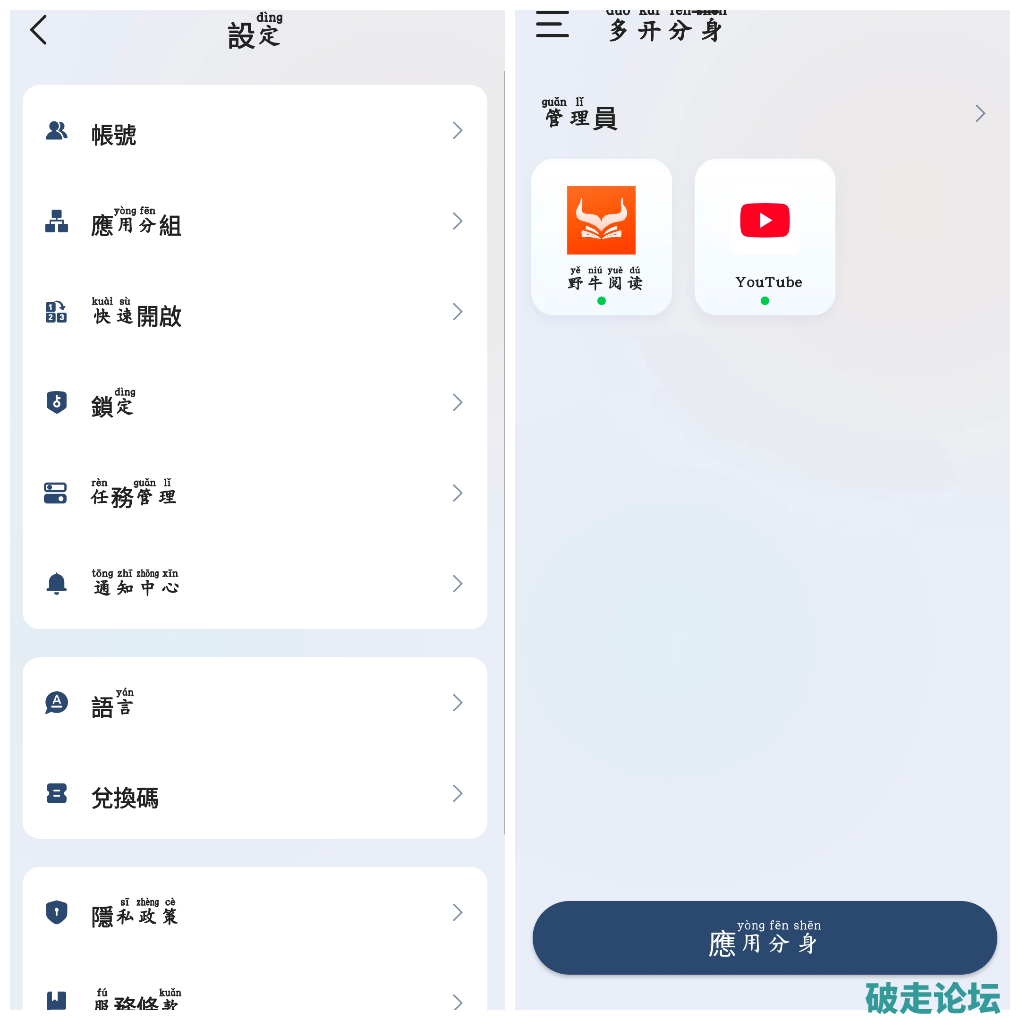Image resolution: width=1020 pixels, height=1020 pixels.
Task: Open the hamburger menu beside 多开分身
Action: [552, 25]
